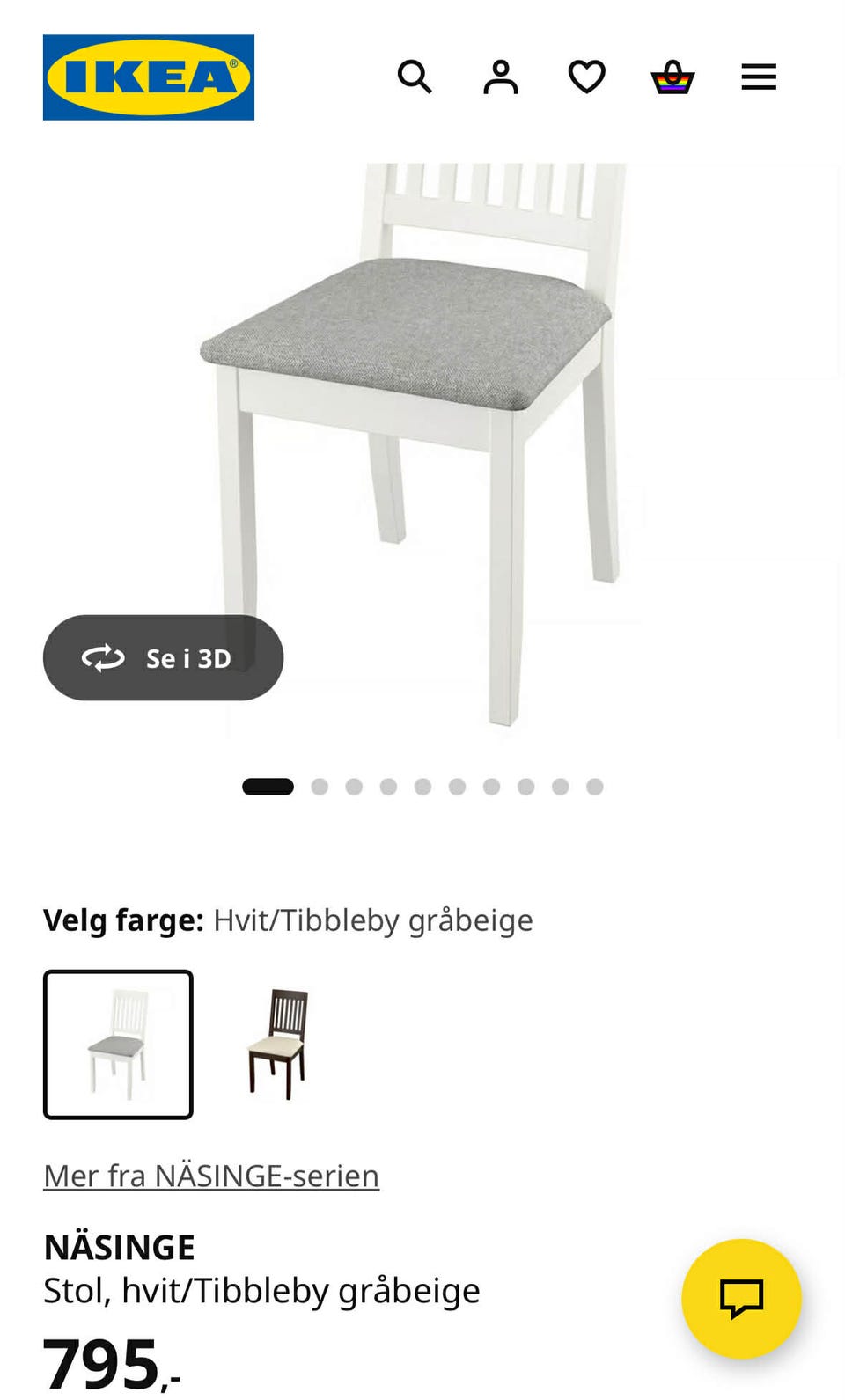Screen dimensions: 845x1400
Task: Open the second image indicator dot
Action: (319, 785)
